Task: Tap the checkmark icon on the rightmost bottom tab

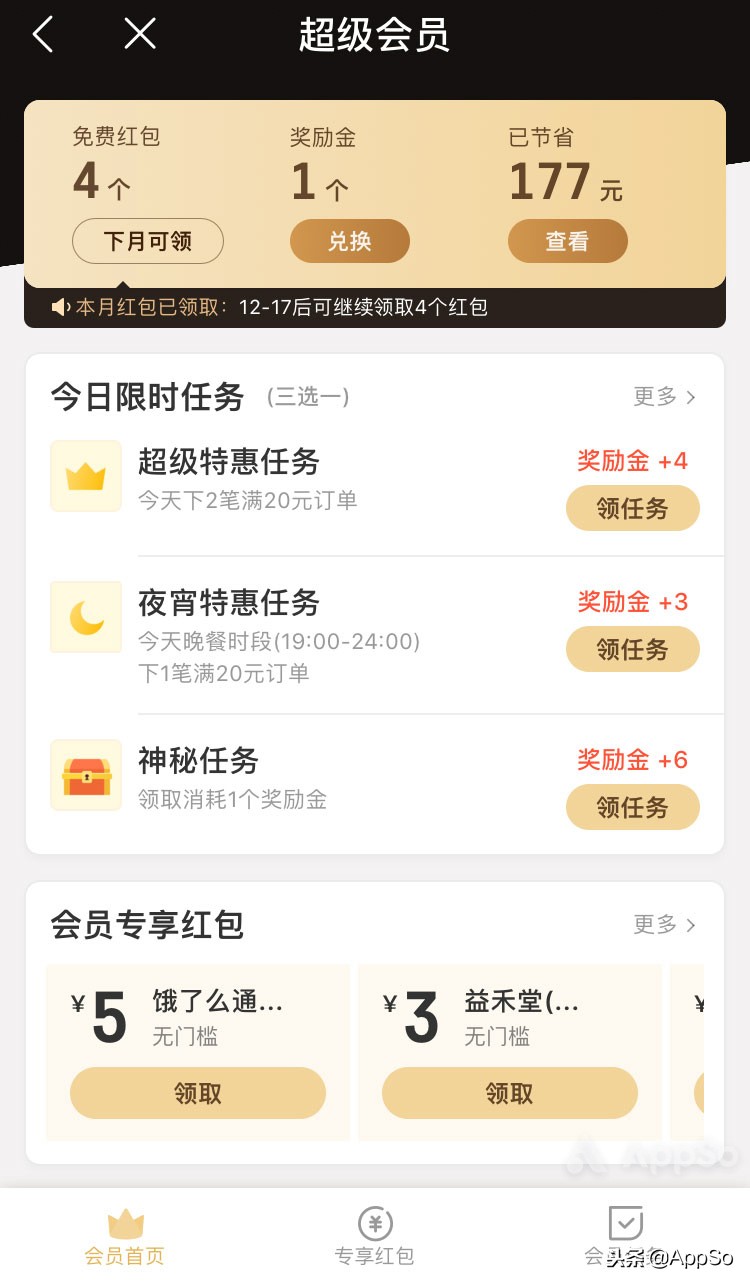Action: tap(626, 1222)
